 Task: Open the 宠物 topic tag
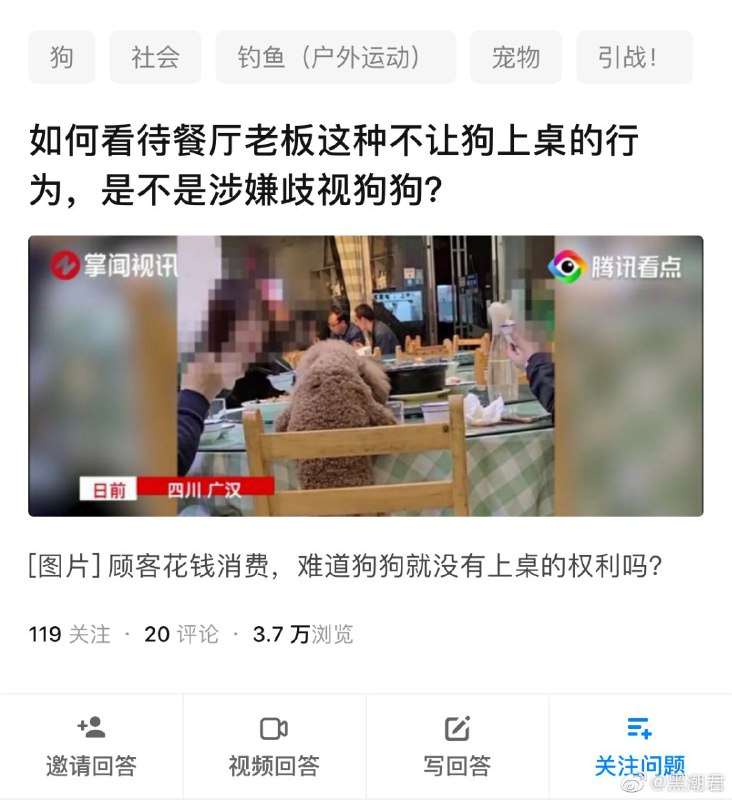pyautogui.click(x=515, y=57)
